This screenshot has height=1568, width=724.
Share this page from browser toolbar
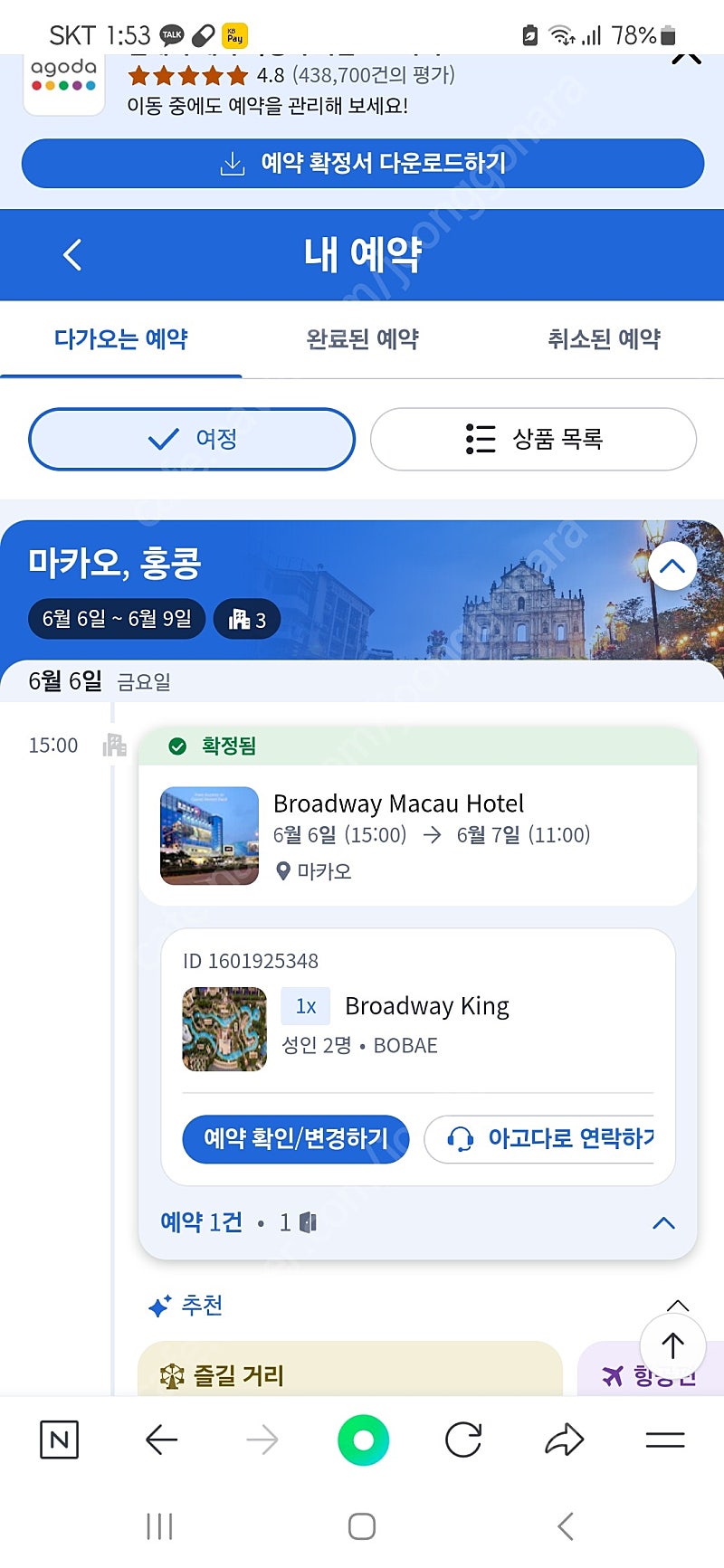coord(565,1440)
